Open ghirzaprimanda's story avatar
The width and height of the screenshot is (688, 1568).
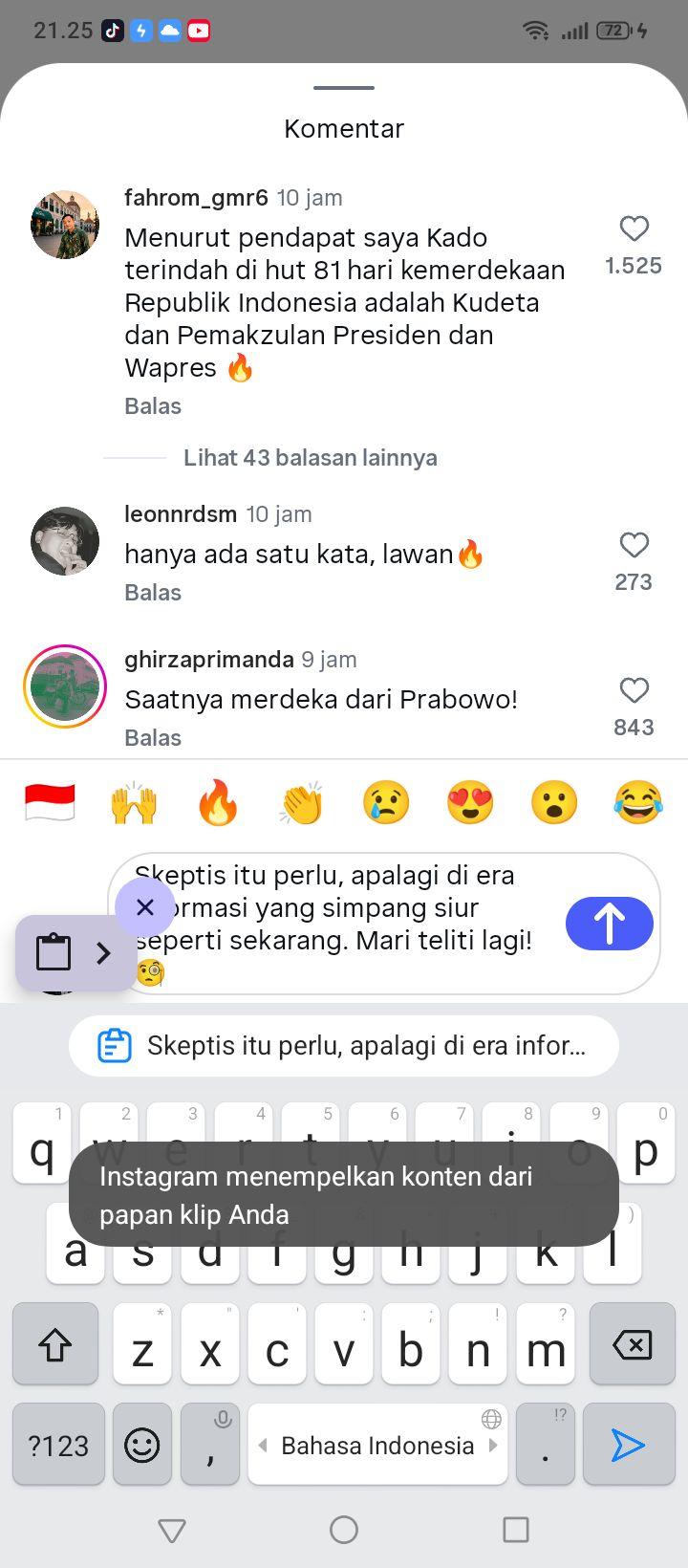coord(65,686)
